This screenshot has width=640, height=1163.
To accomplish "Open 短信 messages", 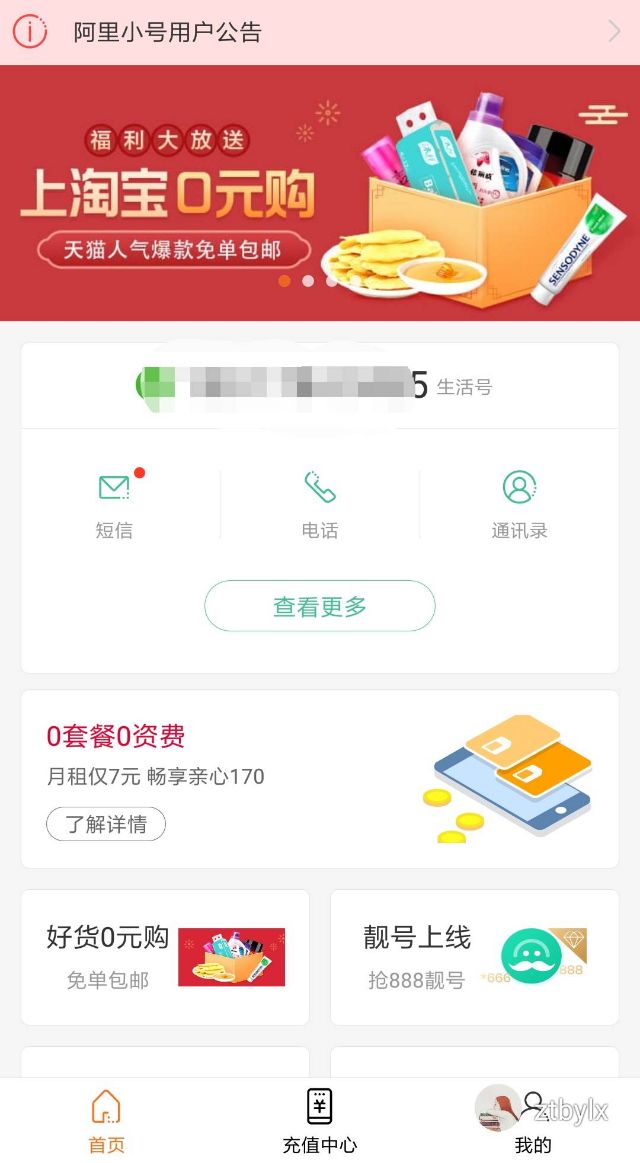I will coord(115,505).
